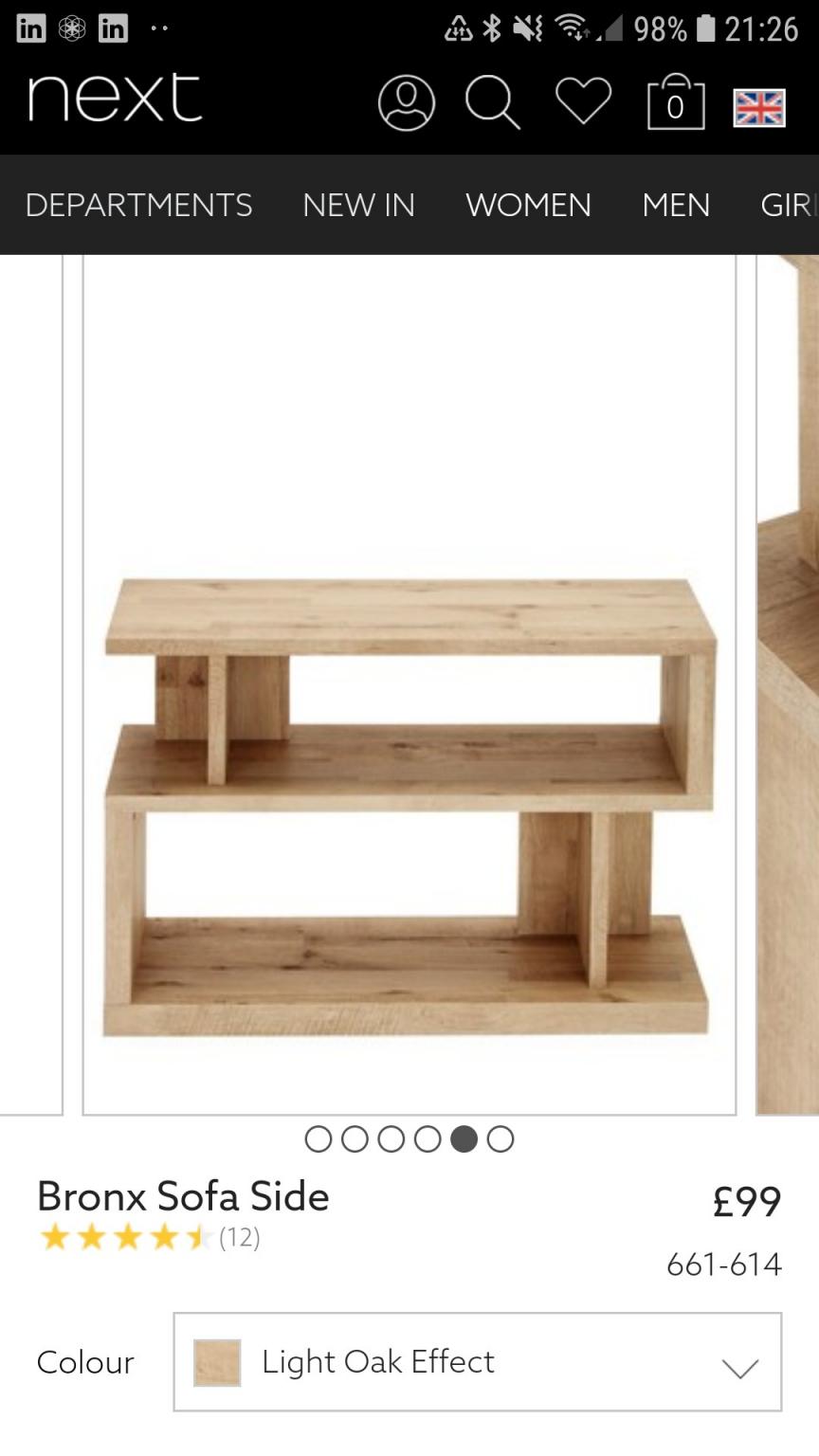Open the Light Oak Effect colour selector
Image resolution: width=819 pixels, height=1456 pixels.
[474, 1362]
